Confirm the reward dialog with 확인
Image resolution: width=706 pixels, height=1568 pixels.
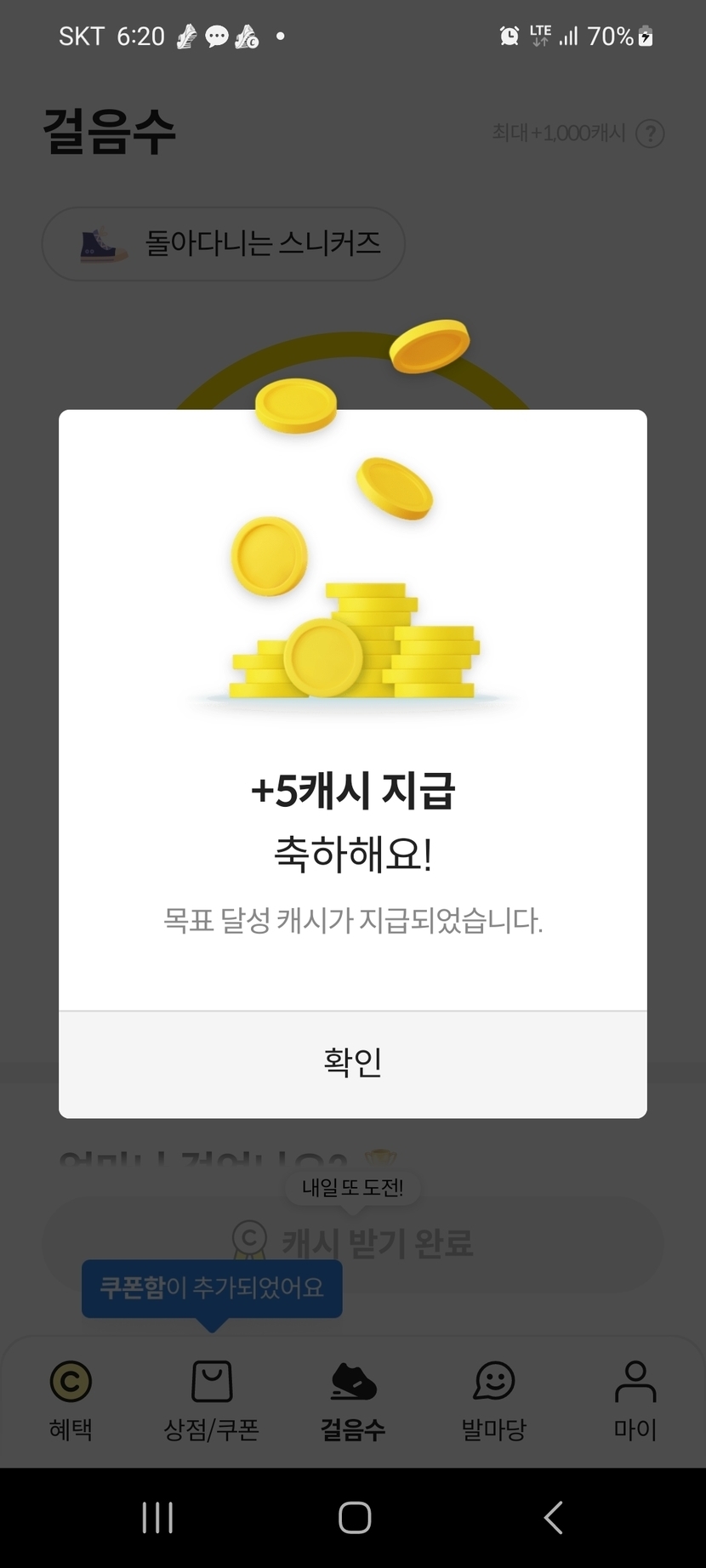coord(352,1063)
